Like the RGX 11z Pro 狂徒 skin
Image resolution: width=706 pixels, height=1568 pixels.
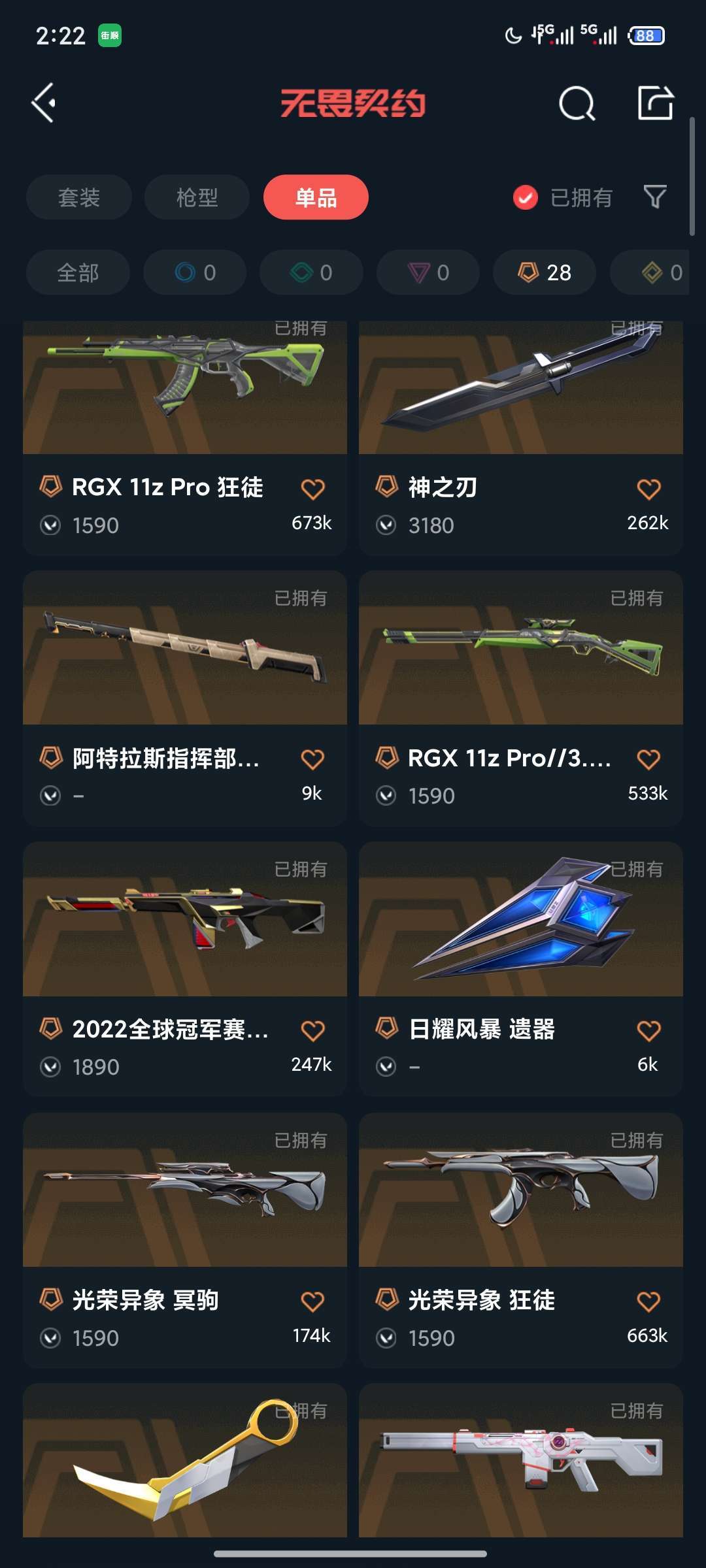coord(312,489)
